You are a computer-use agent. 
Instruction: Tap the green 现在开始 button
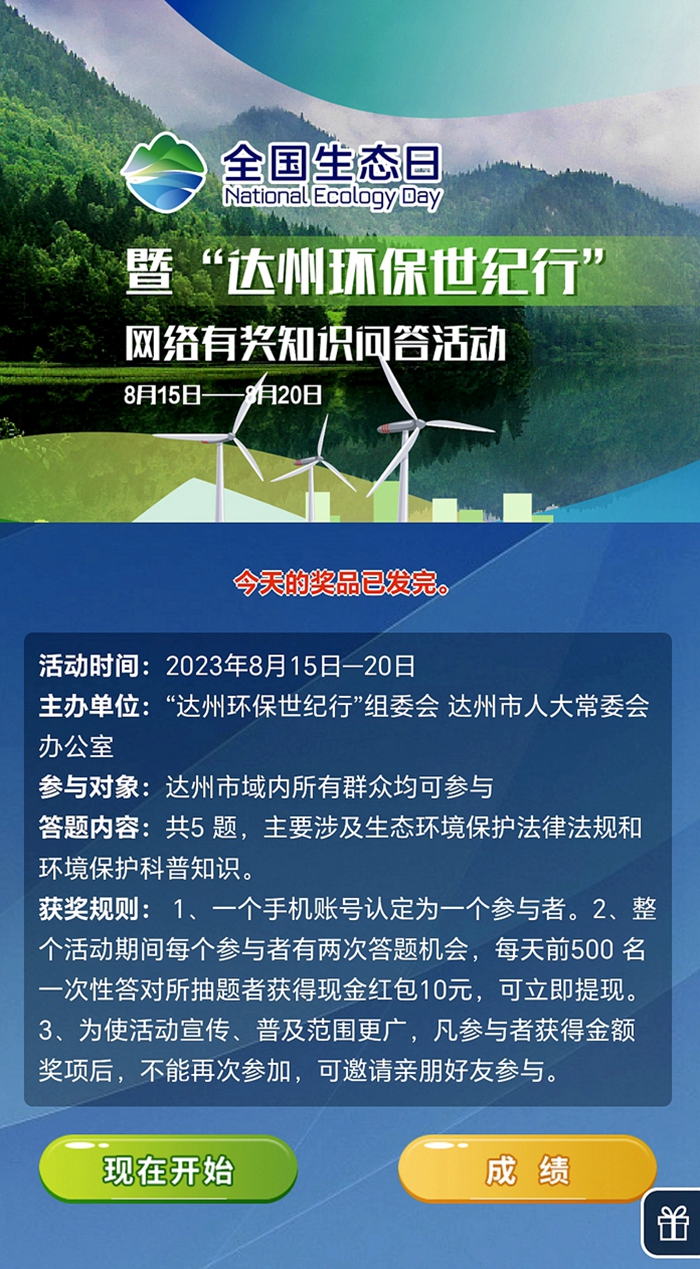click(168, 1170)
